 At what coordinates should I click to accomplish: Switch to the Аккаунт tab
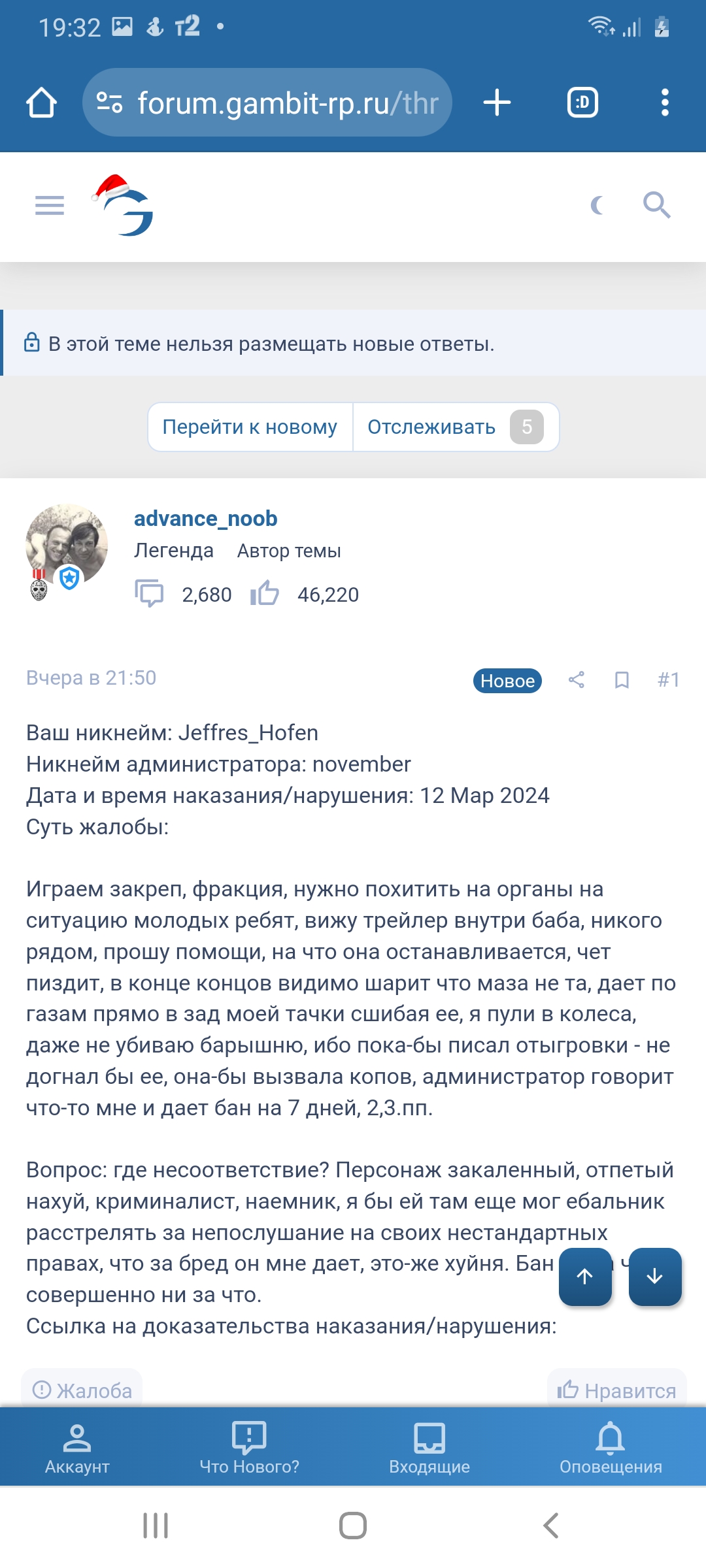[77, 1447]
